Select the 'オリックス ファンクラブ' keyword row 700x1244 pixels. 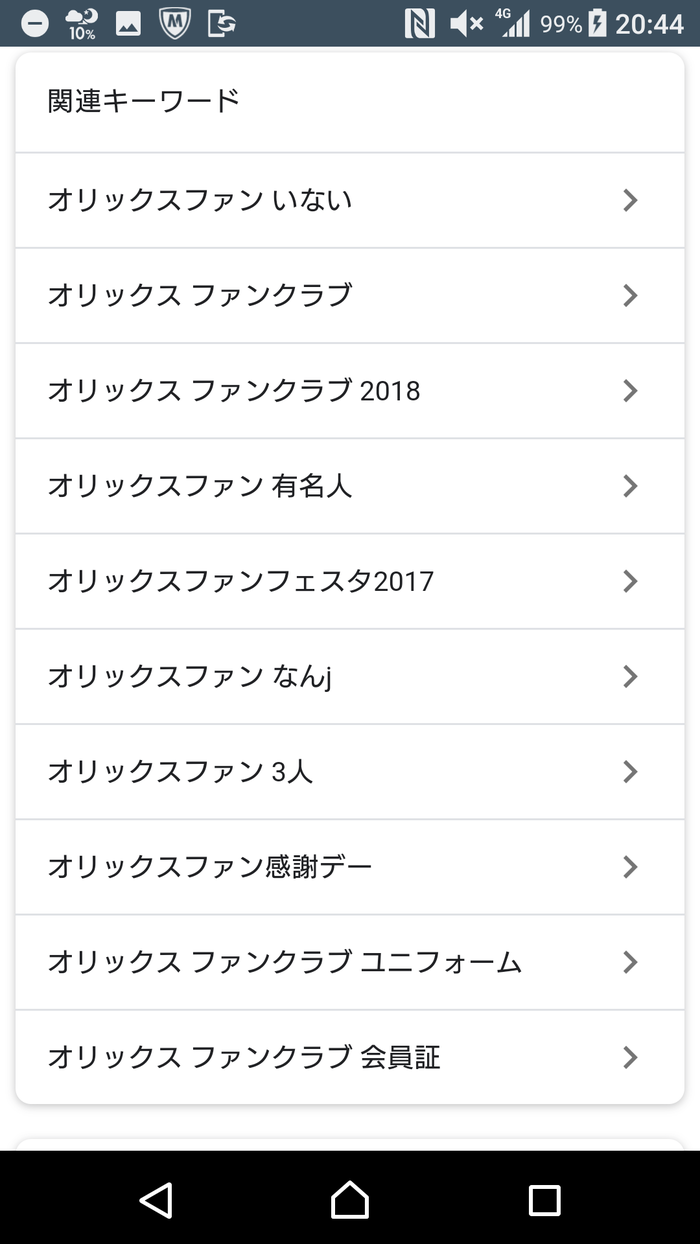349,296
